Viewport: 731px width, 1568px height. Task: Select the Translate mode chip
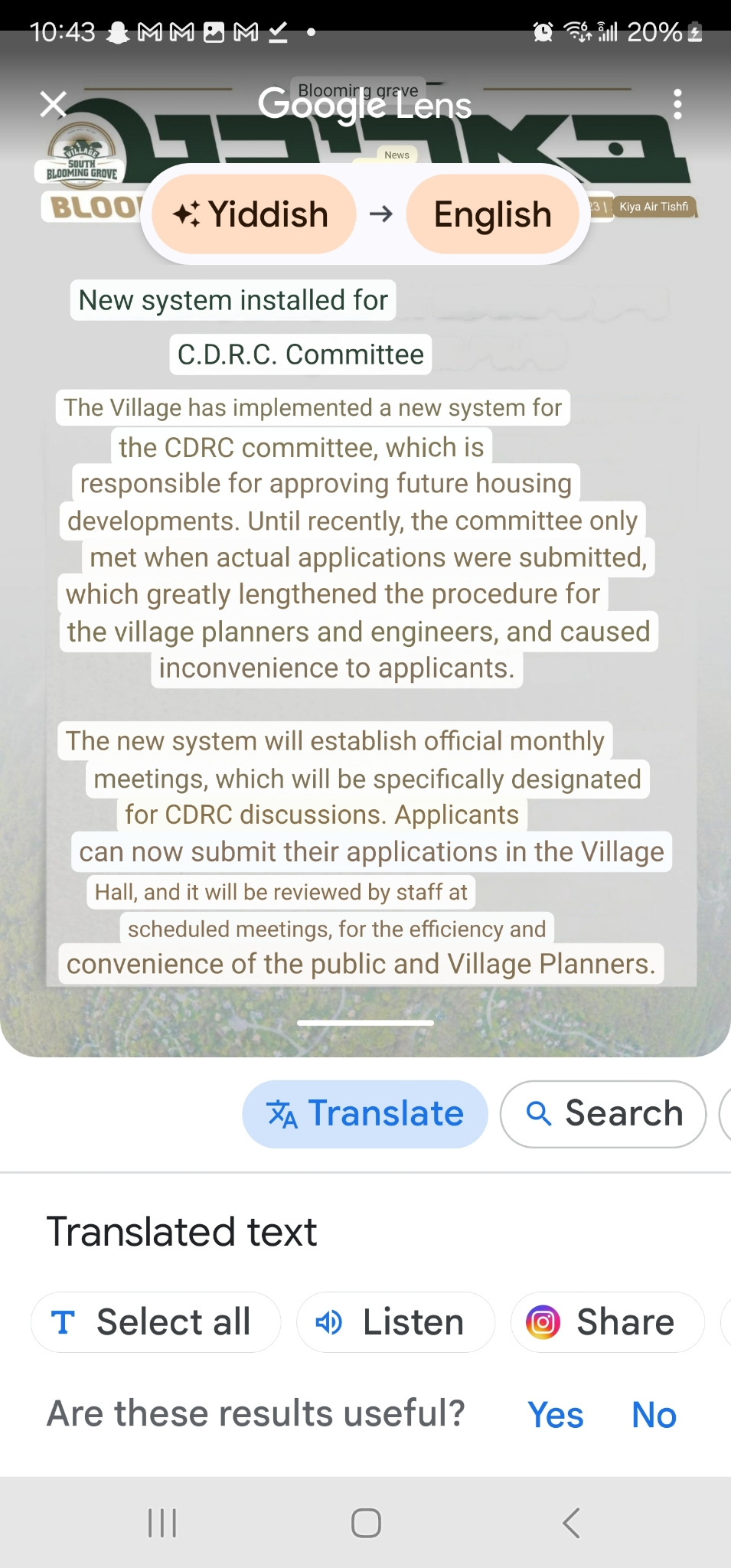[x=365, y=1114]
